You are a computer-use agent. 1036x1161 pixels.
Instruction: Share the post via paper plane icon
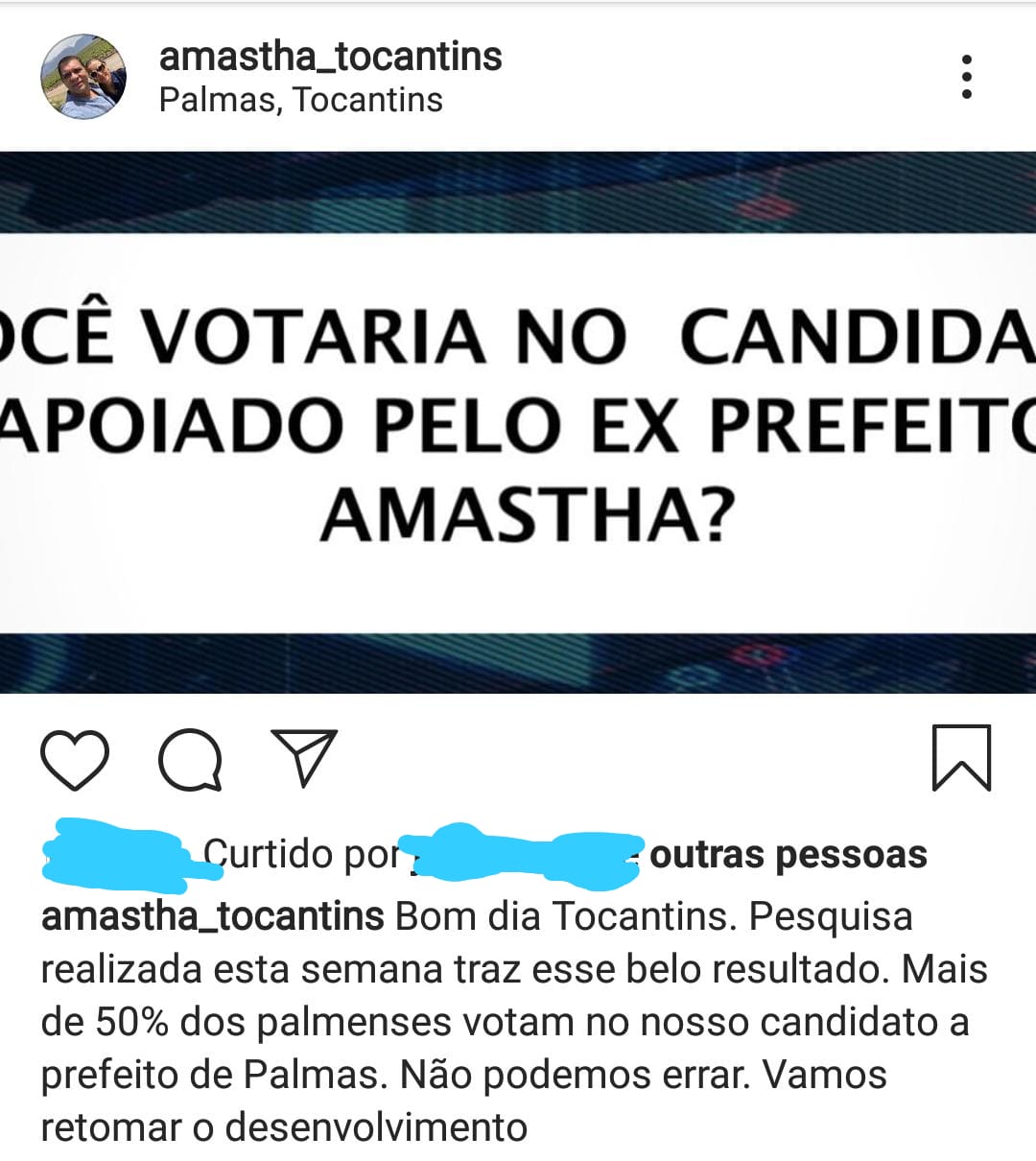point(304,758)
